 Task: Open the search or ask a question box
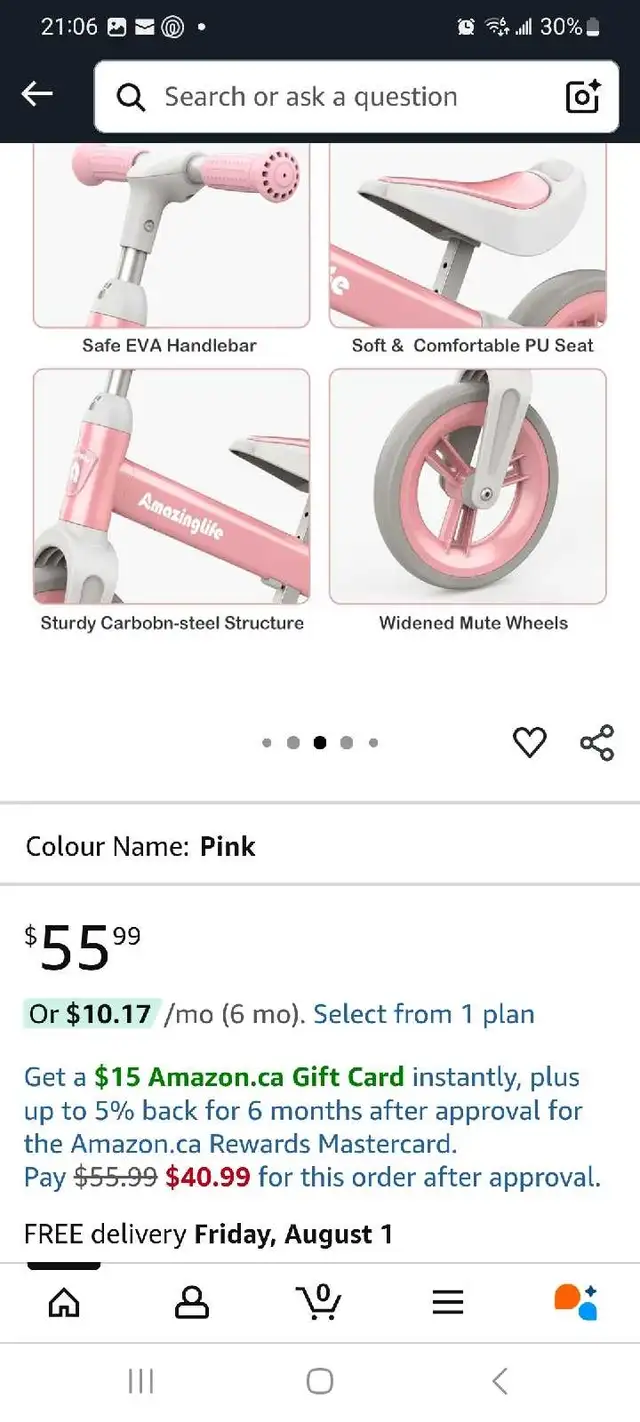pos(310,97)
